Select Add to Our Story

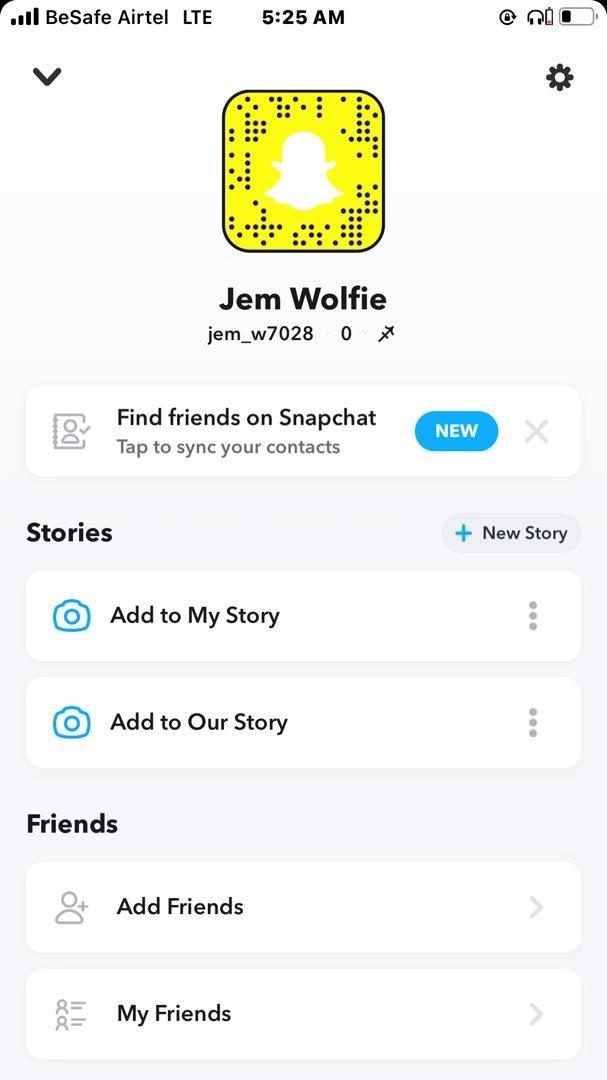199,722
